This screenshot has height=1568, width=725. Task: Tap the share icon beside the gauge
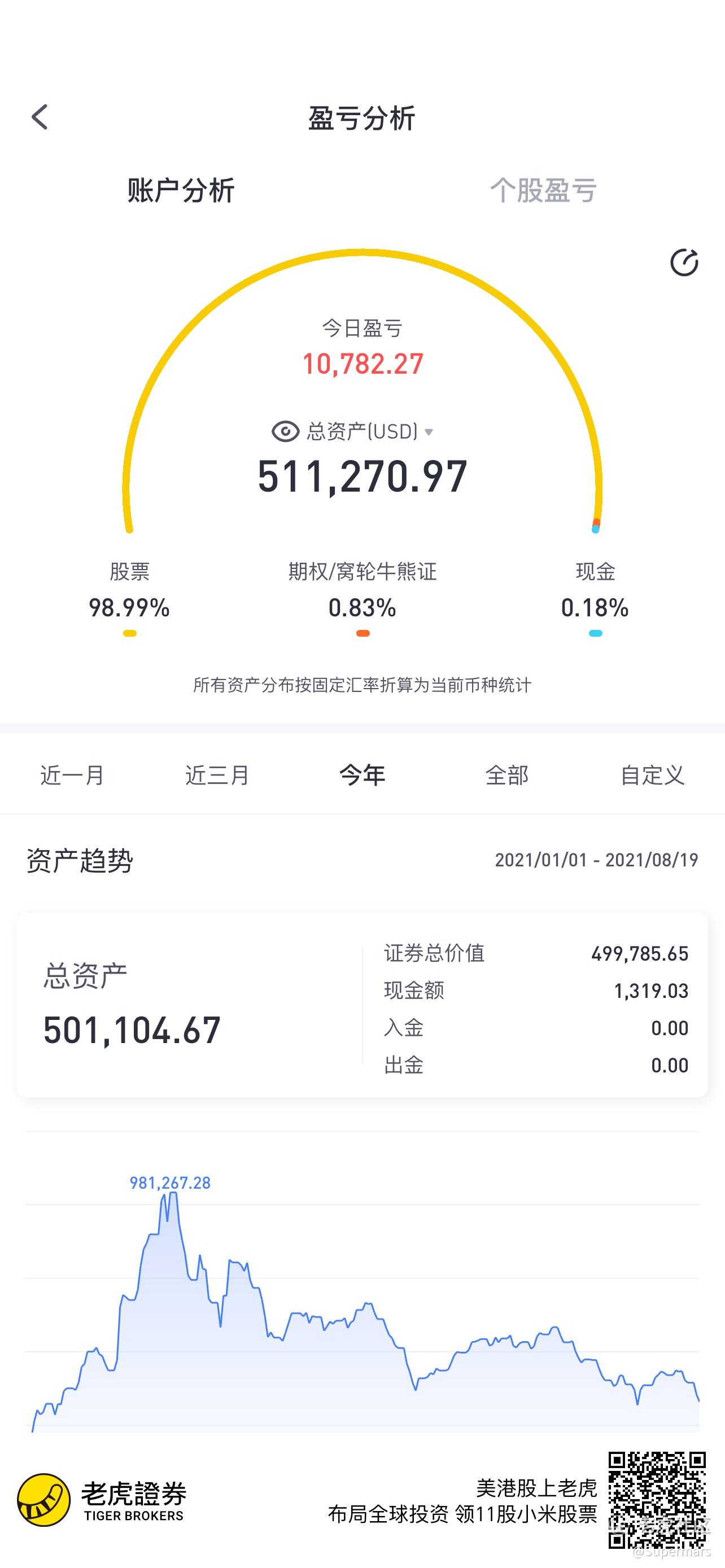click(x=684, y=262)
